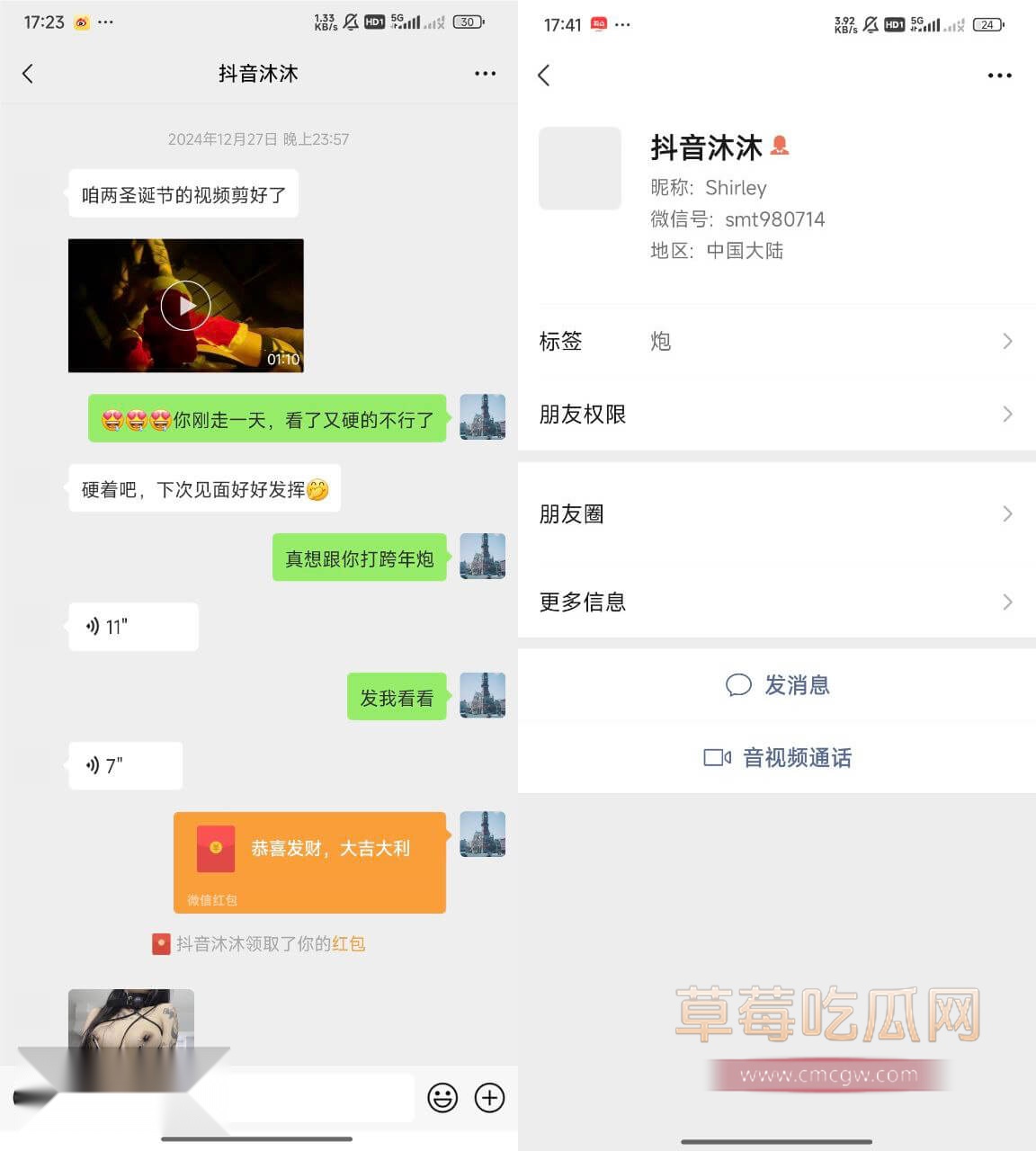Play the Christmas video message
This screenshot has height=1151, width=1036.
click(184, 305)
